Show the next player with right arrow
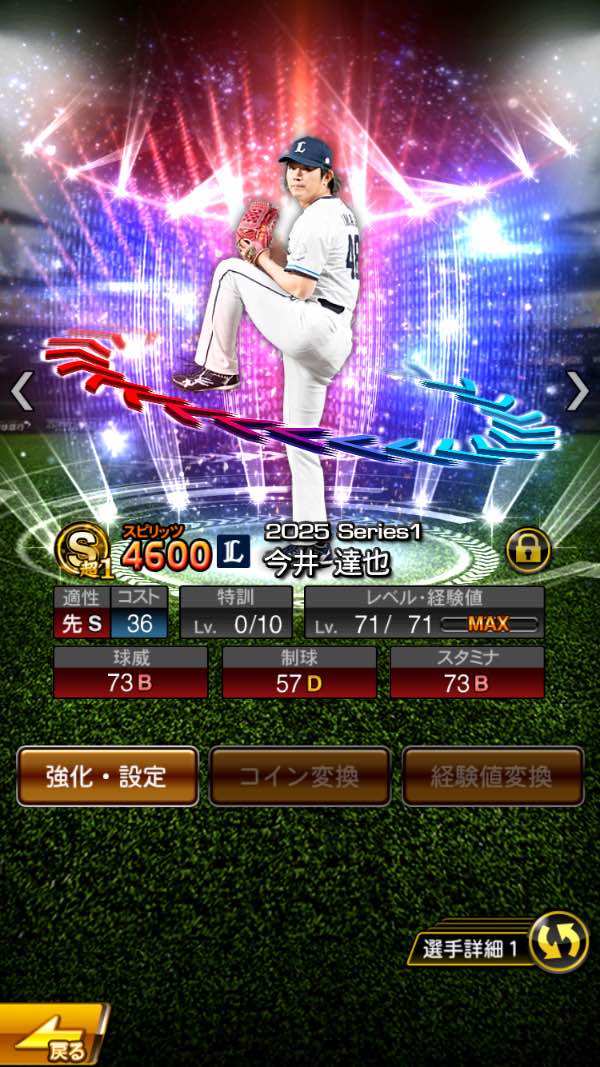The image size is (600, 1067). click(x=578, y=391)
